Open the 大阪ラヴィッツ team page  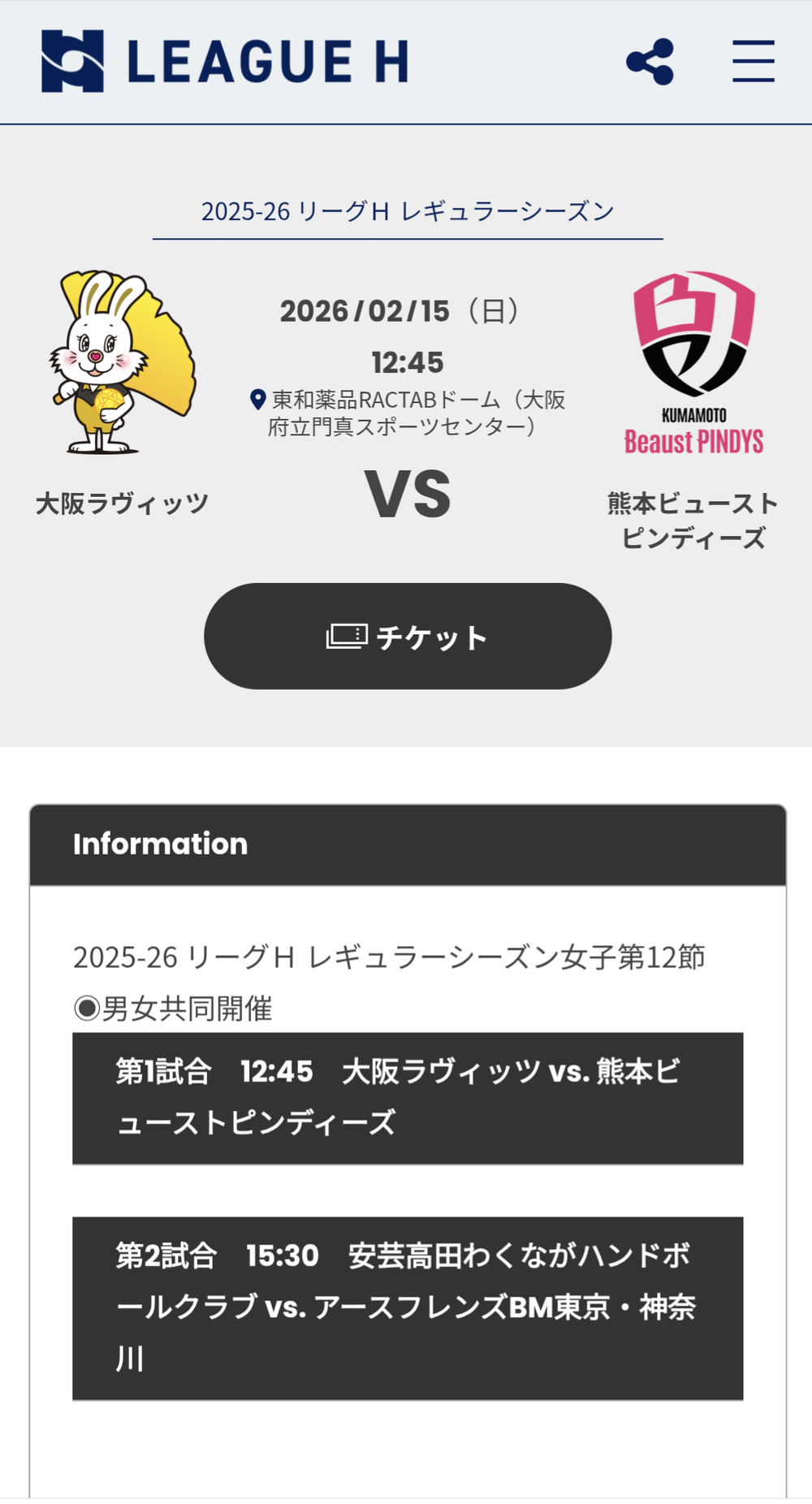(122, 390)
